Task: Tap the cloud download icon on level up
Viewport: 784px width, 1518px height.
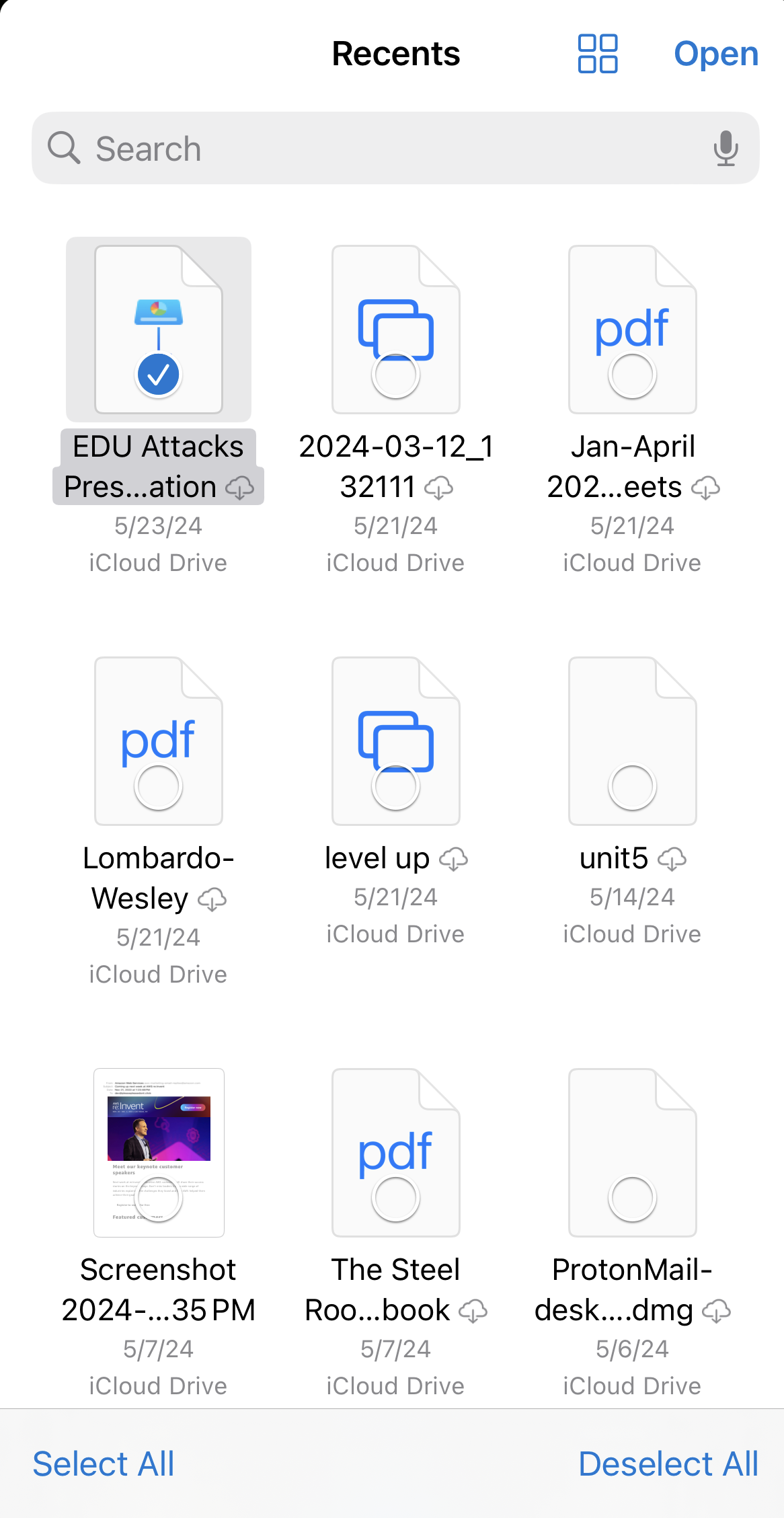Action: pyautogui.click(x=453, y=860)
